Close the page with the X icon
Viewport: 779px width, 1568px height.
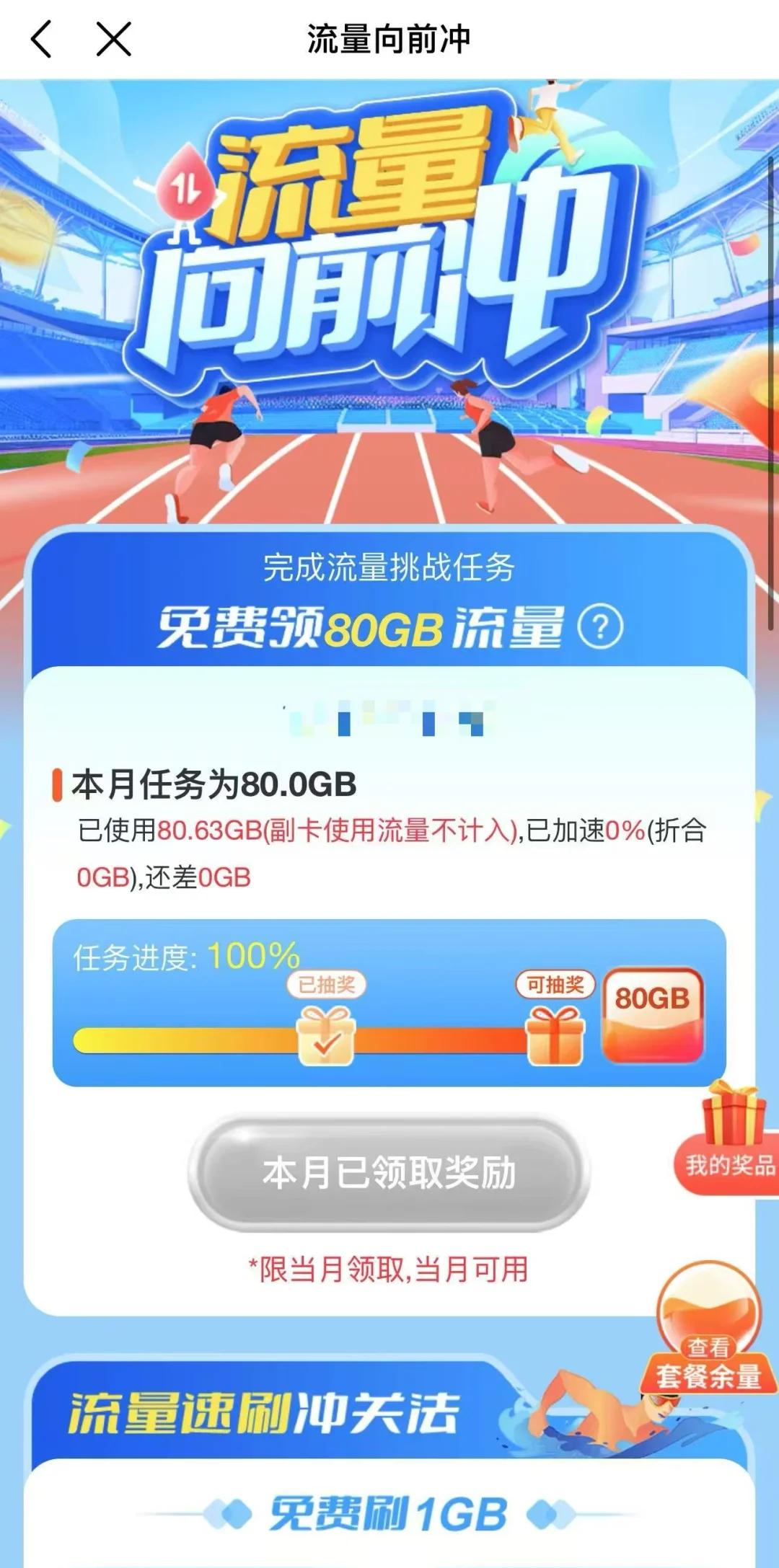point(114,39)
